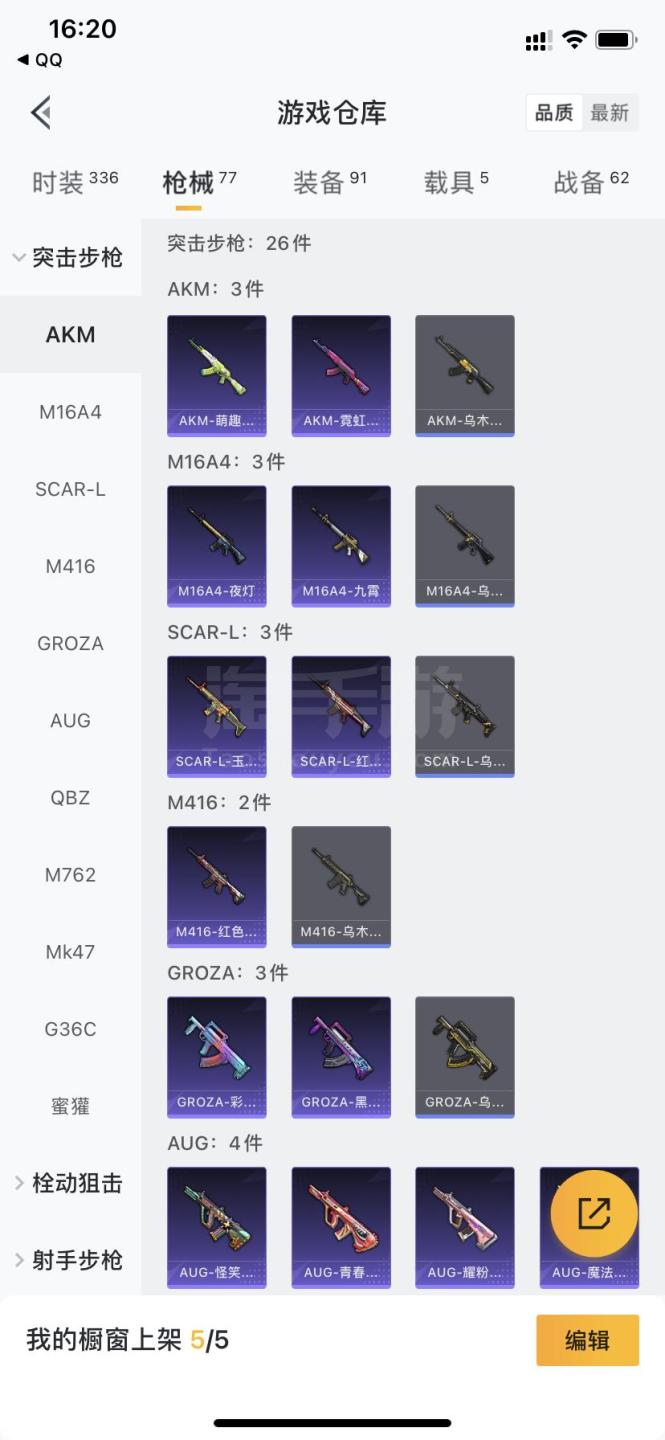Jump to GROZA in the side list
Viewport: 665px width, 1440px height.
pyautogui.click(x=70, y=643)
